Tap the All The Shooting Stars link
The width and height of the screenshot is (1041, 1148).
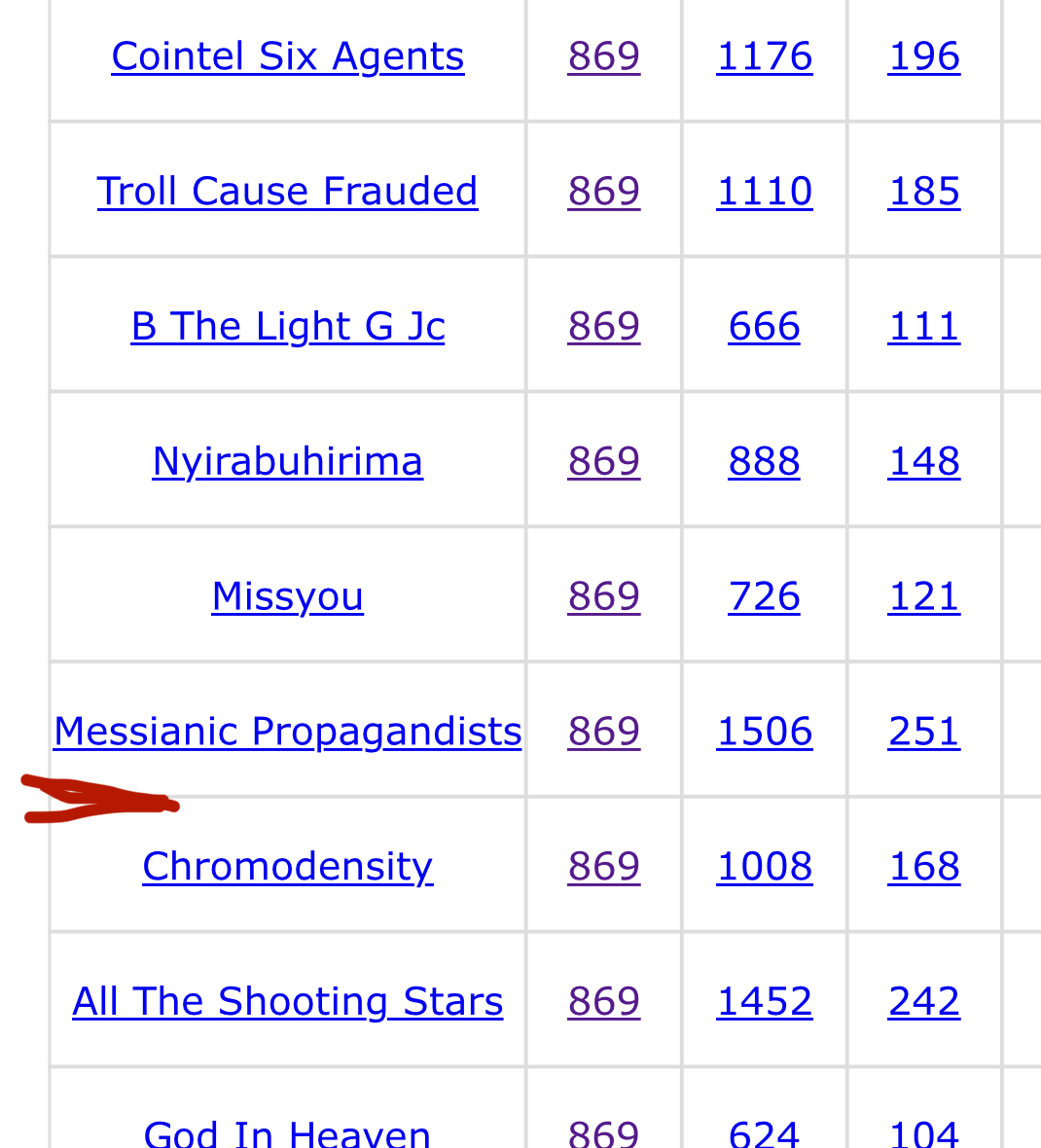(287, 1002)
